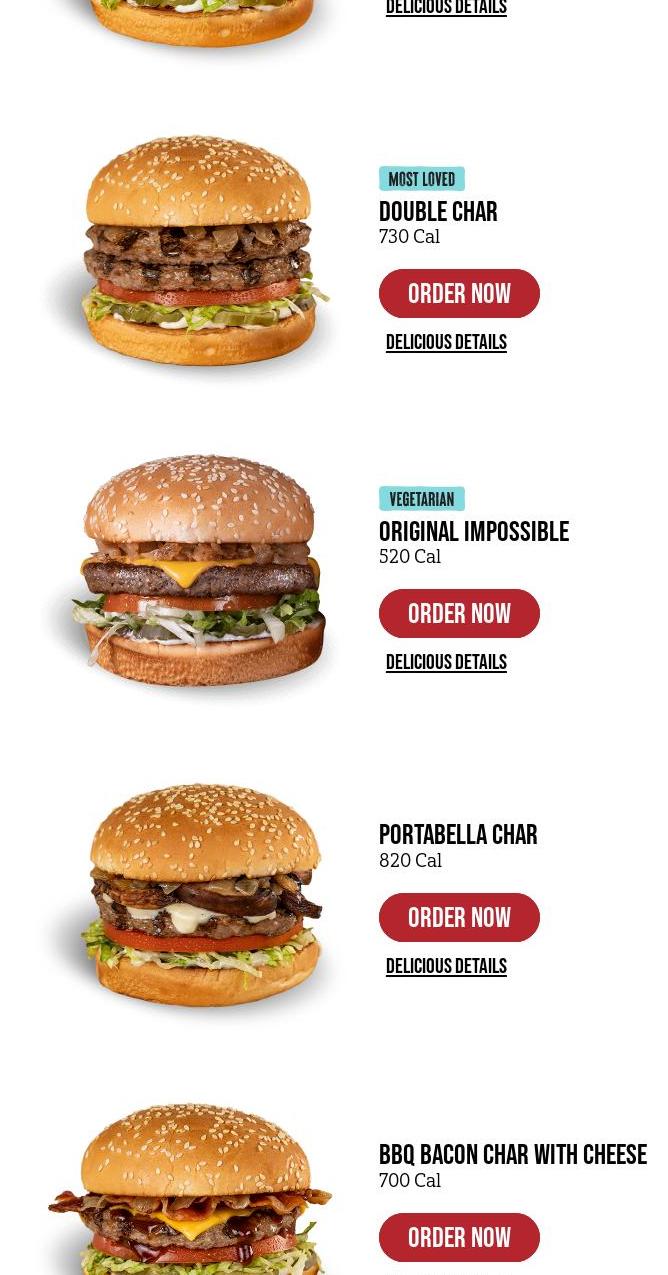
Task: Open Delicious Details for Original Impossible
Action: pyautogui.click(x=446, y=663)
